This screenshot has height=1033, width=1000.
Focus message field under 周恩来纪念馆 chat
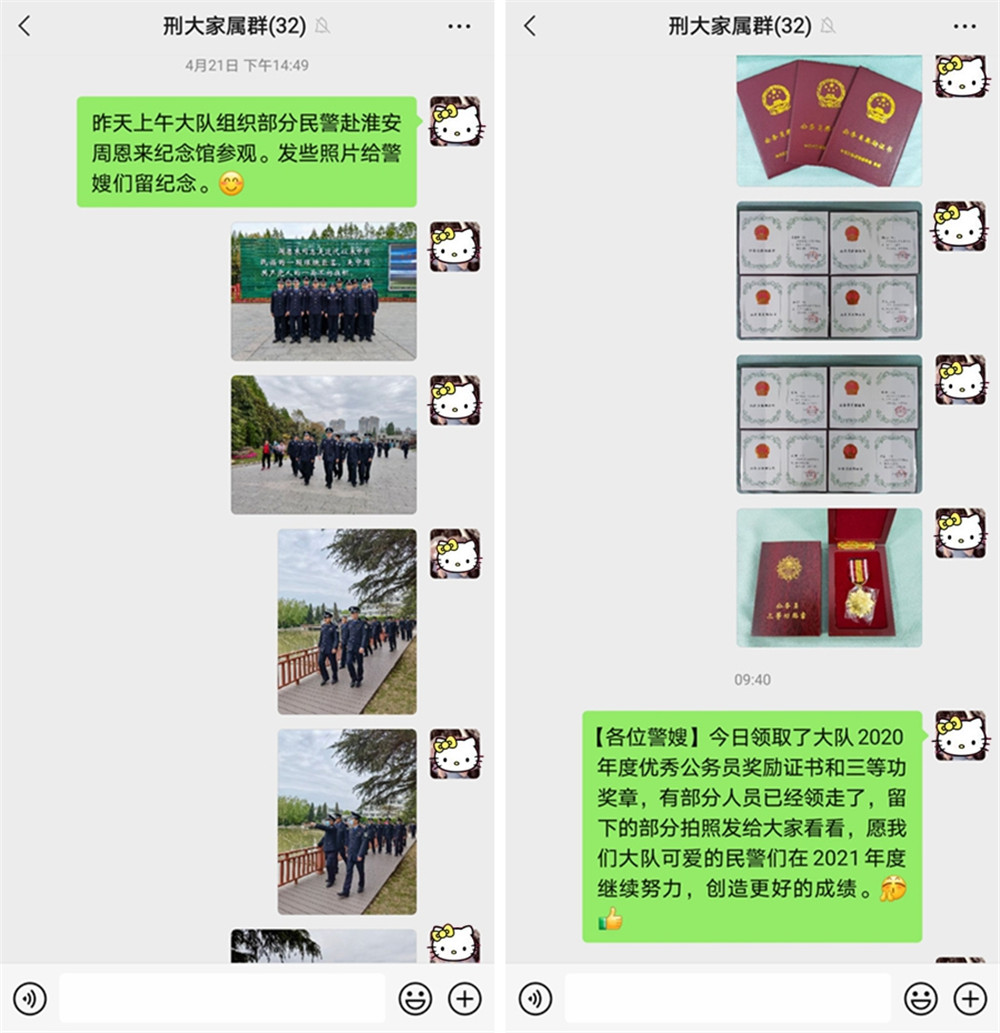[222, 997]
